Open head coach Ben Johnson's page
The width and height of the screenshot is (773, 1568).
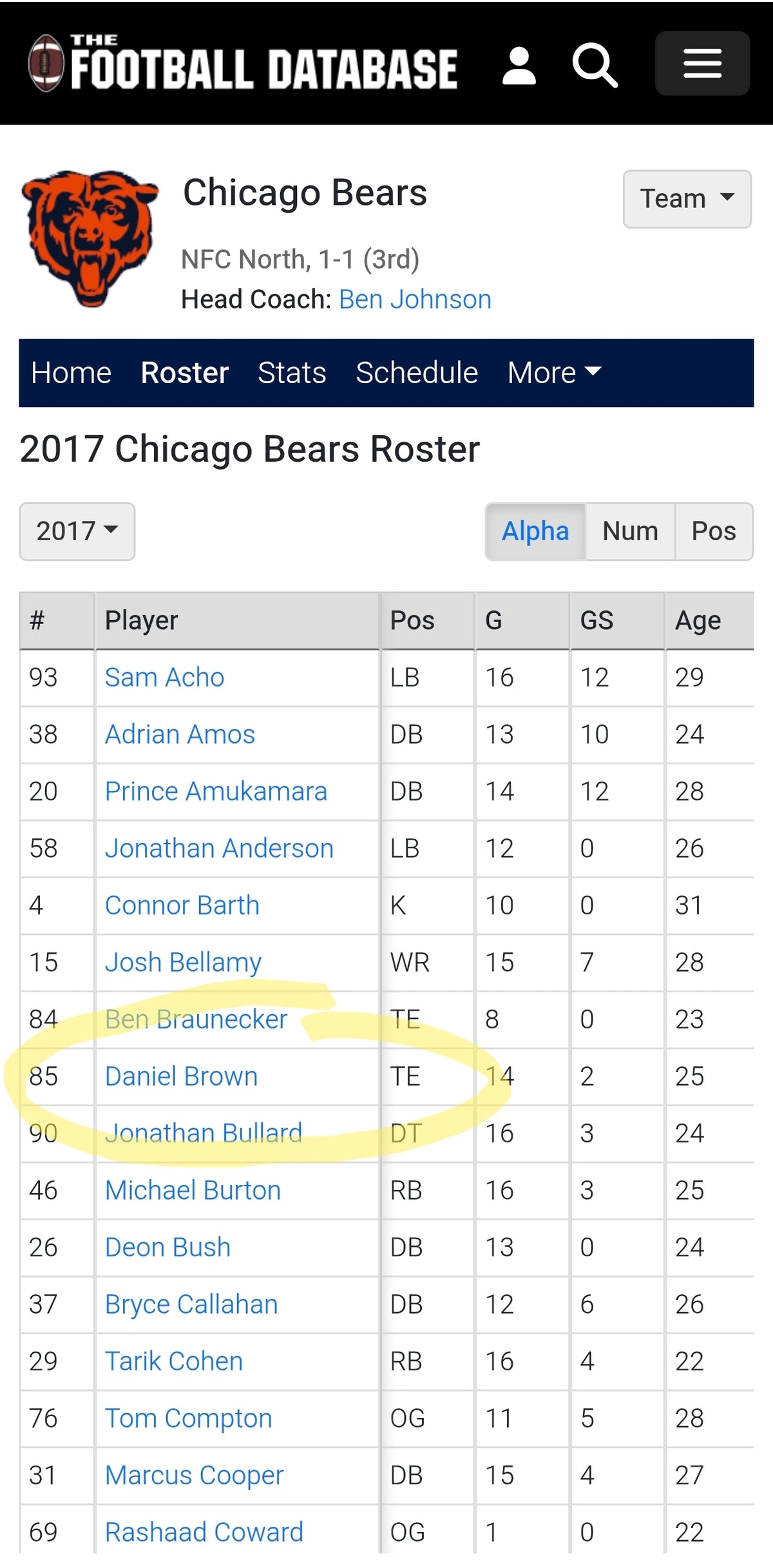[x=415, y=299]
